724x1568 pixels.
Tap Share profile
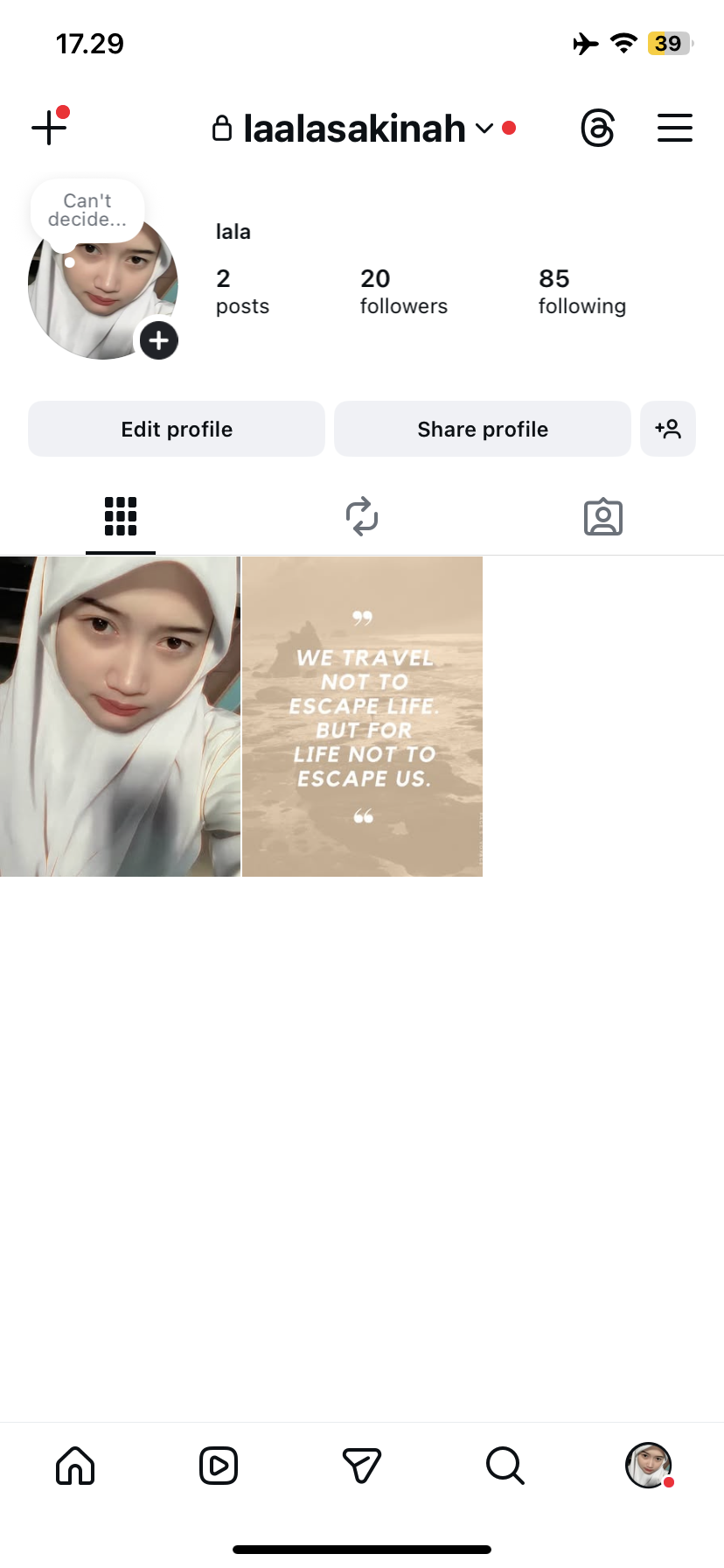[x=483, y=429]
